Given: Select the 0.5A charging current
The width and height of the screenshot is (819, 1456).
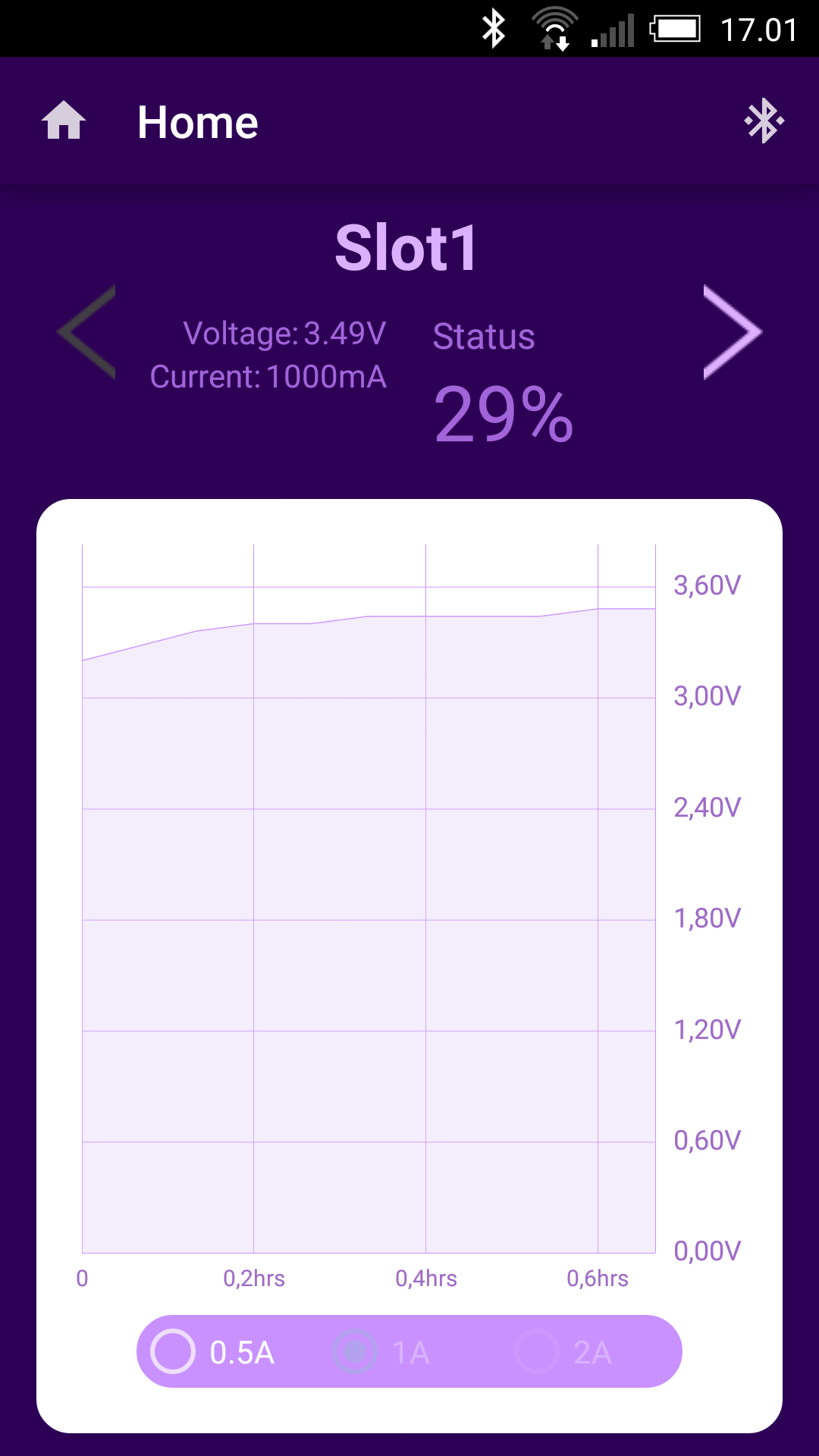Looking at the screenshot, I should click(213, 1351).
